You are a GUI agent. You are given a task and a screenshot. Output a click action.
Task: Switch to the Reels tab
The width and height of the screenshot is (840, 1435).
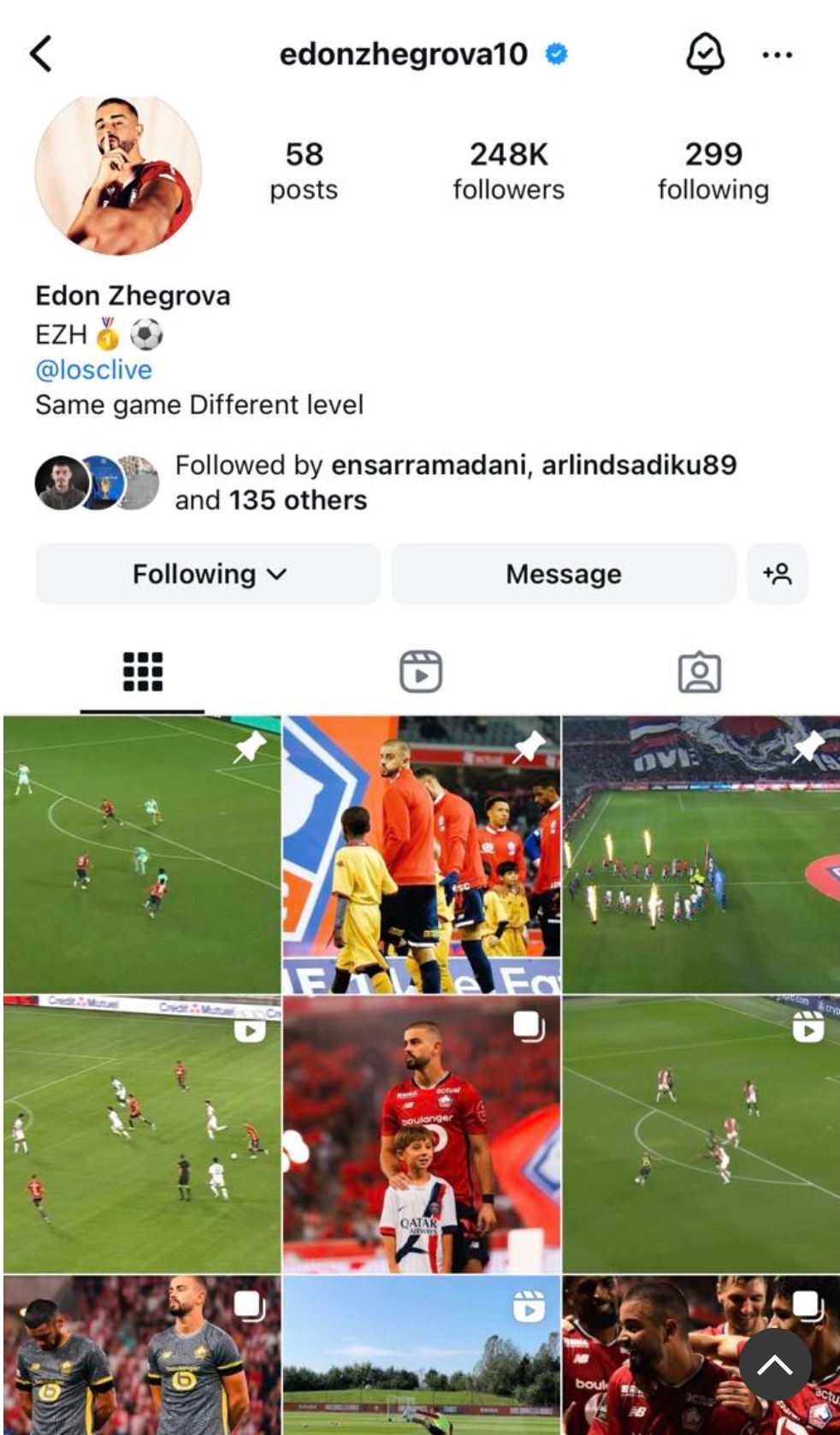click(421, 672)
